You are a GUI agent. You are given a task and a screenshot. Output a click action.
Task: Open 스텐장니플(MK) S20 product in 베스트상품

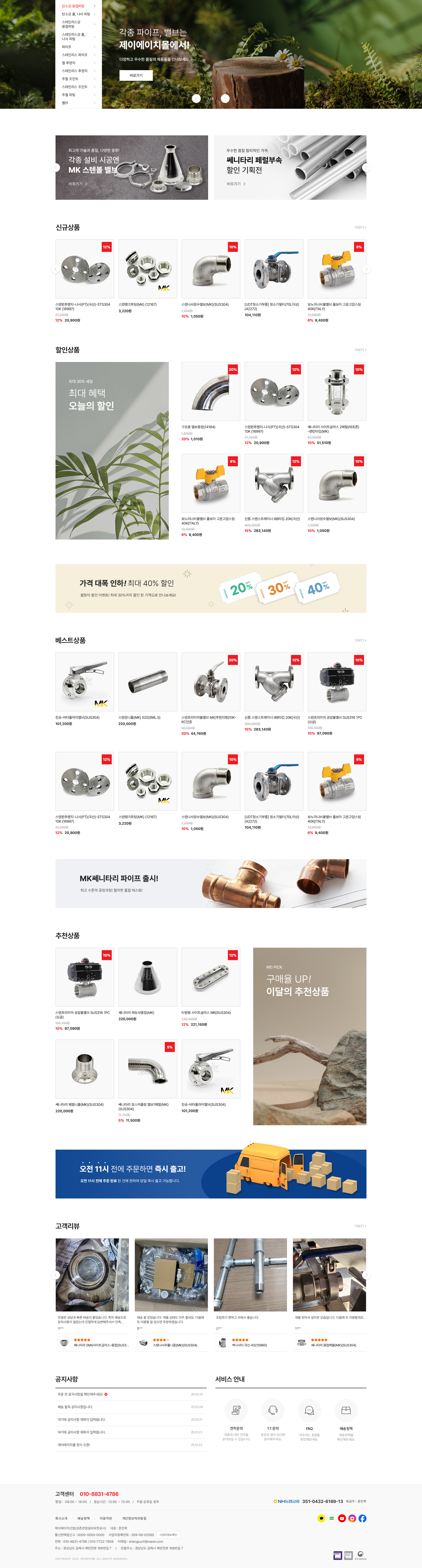point(147,682)
